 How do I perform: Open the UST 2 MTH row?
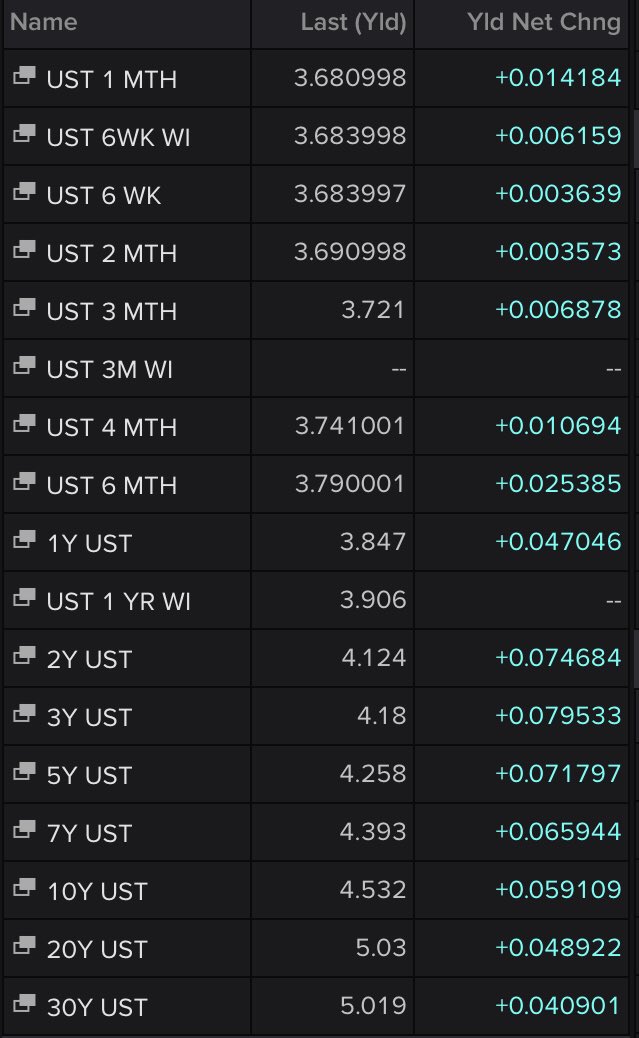[x=316, y=252]
